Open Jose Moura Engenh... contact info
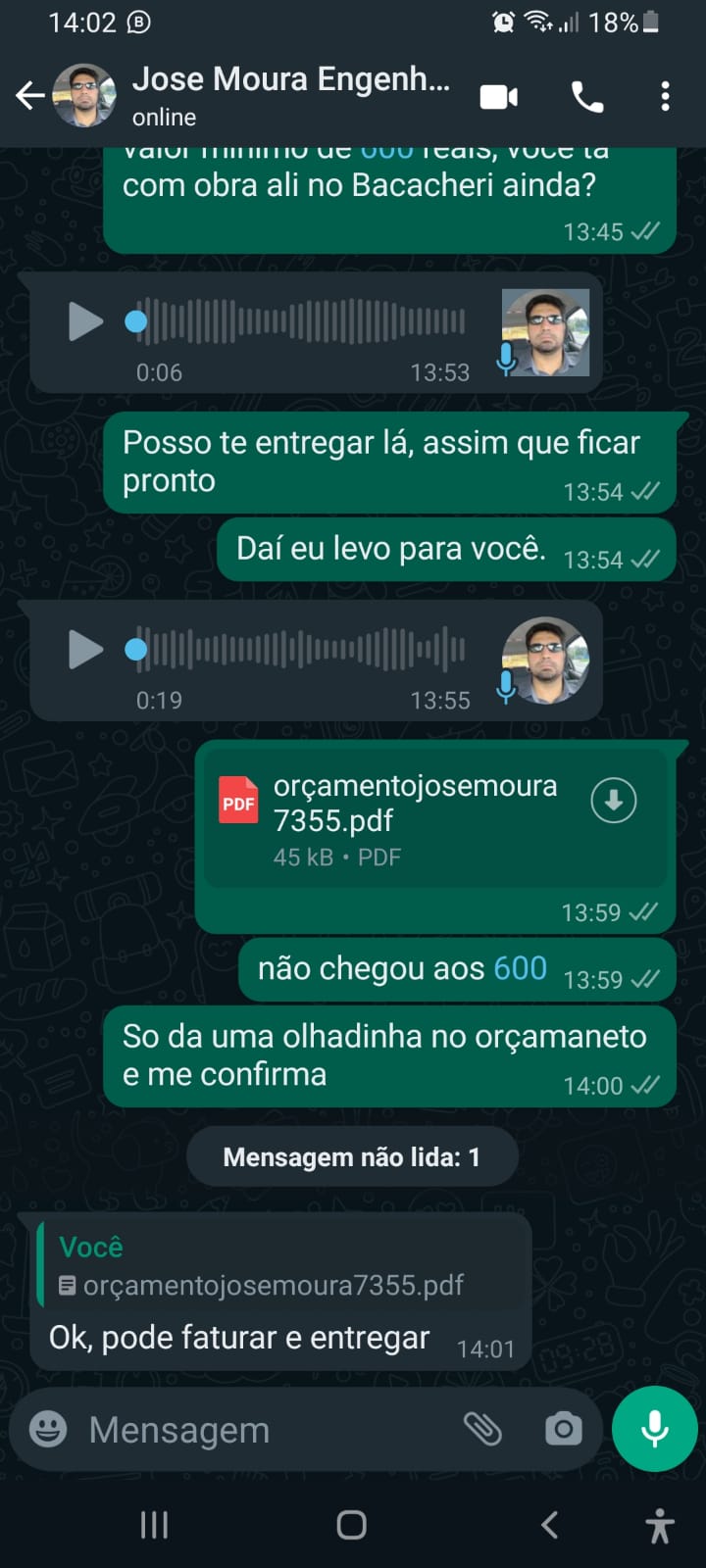The height and width of the screenshot is (1568, 706). [x=290, y=96]
